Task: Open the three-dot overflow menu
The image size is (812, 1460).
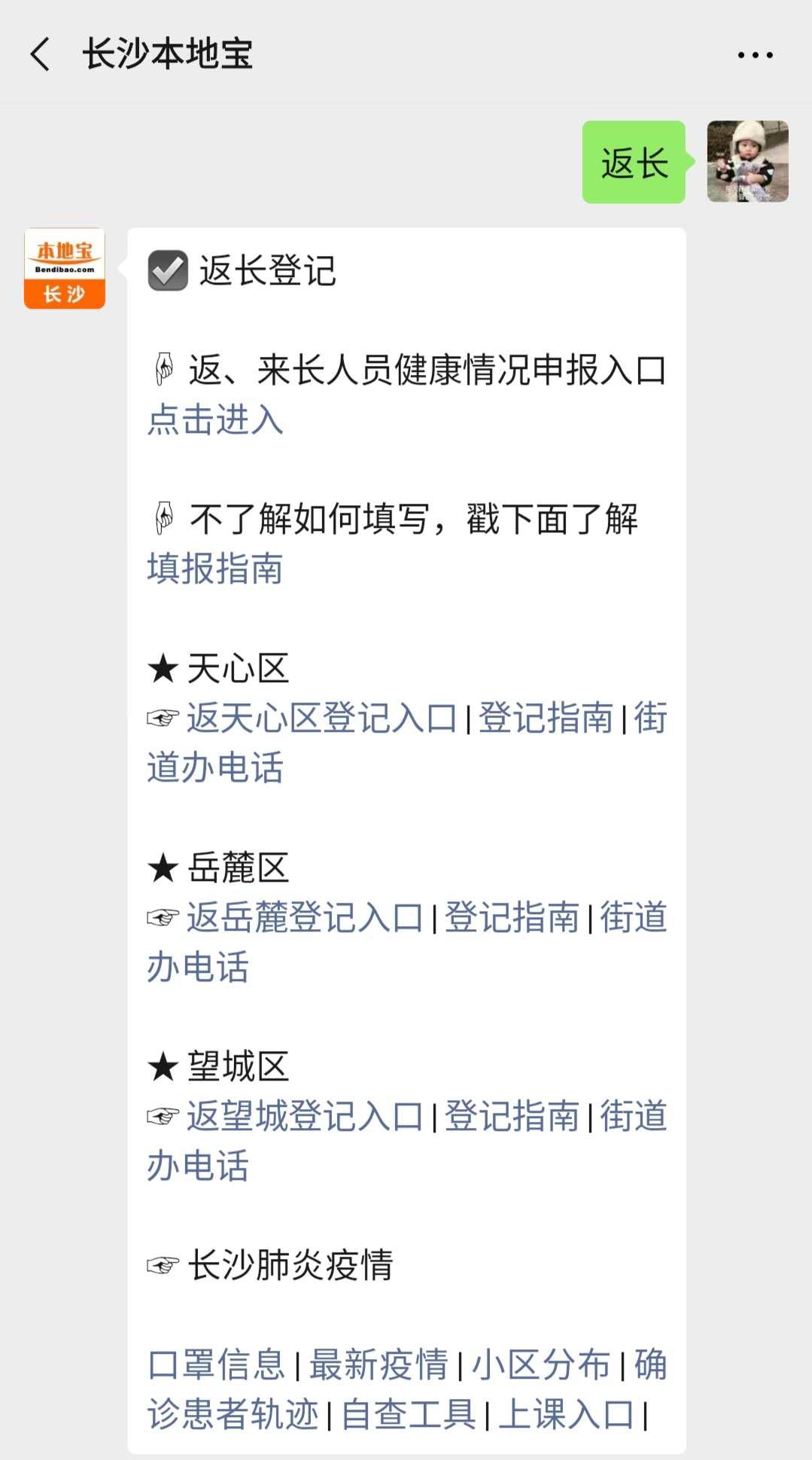Action: 755,55
